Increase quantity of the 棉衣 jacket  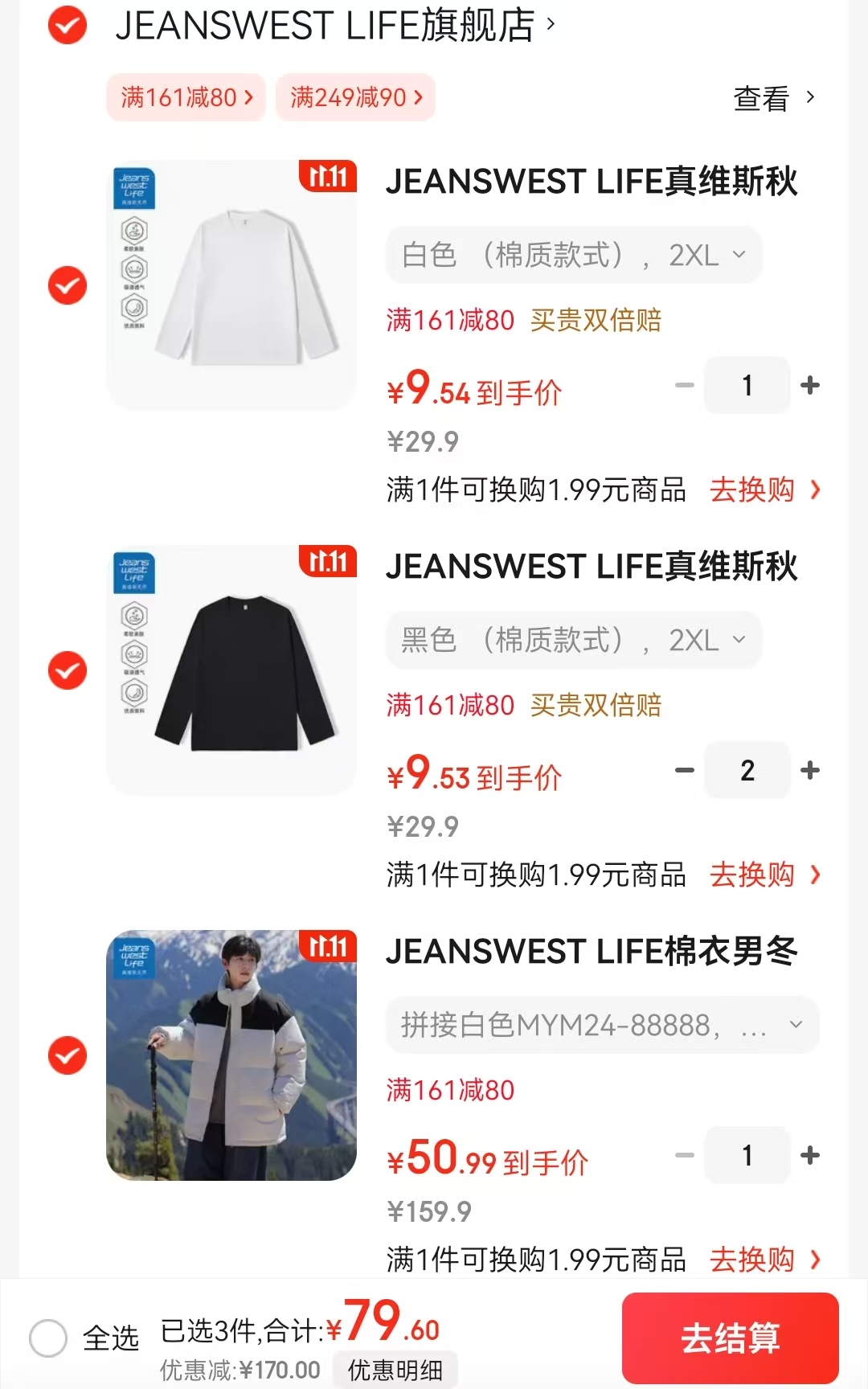pos(810,1155)
